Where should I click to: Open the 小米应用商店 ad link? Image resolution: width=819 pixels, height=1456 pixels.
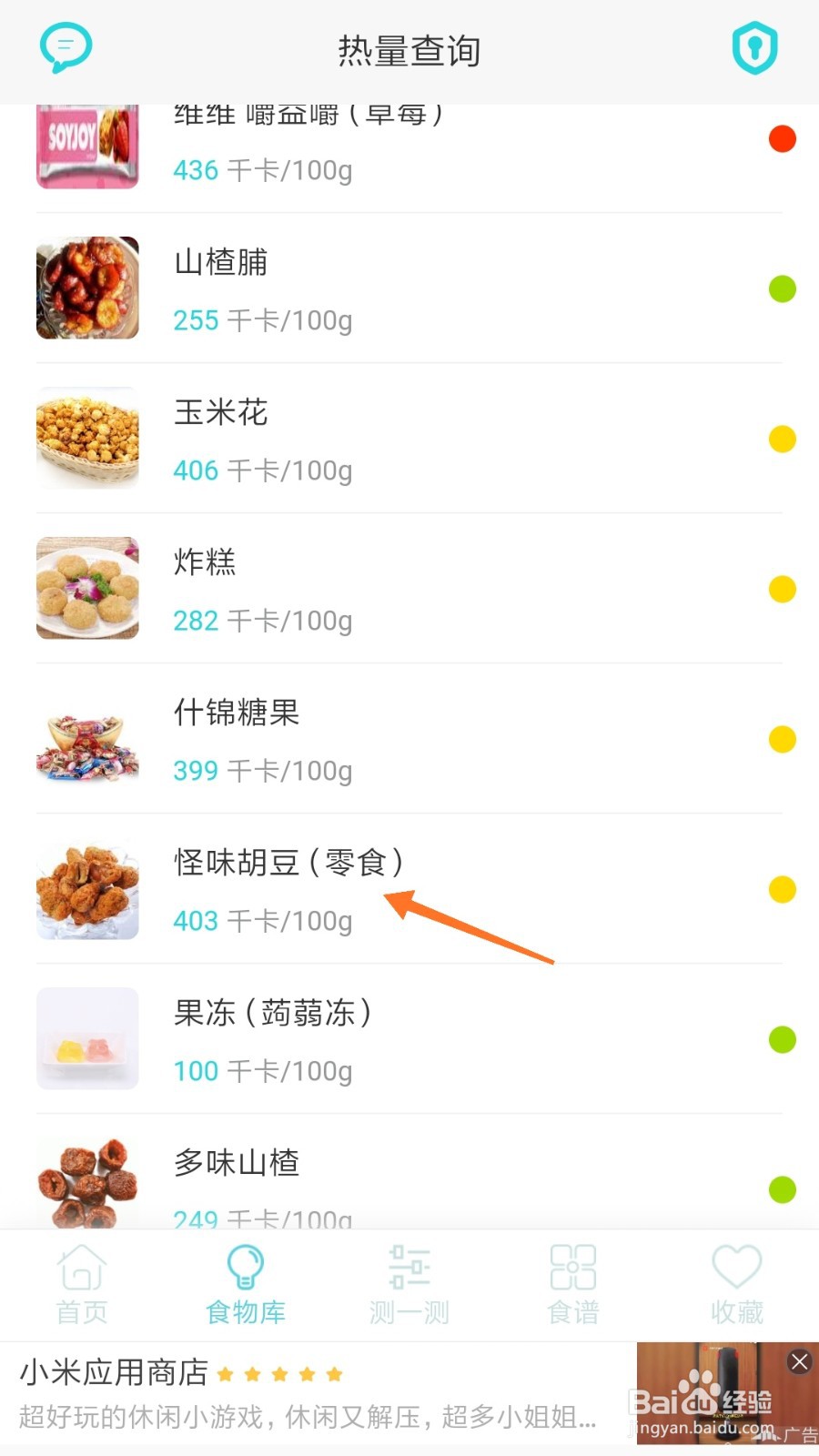click(112, 1371)
